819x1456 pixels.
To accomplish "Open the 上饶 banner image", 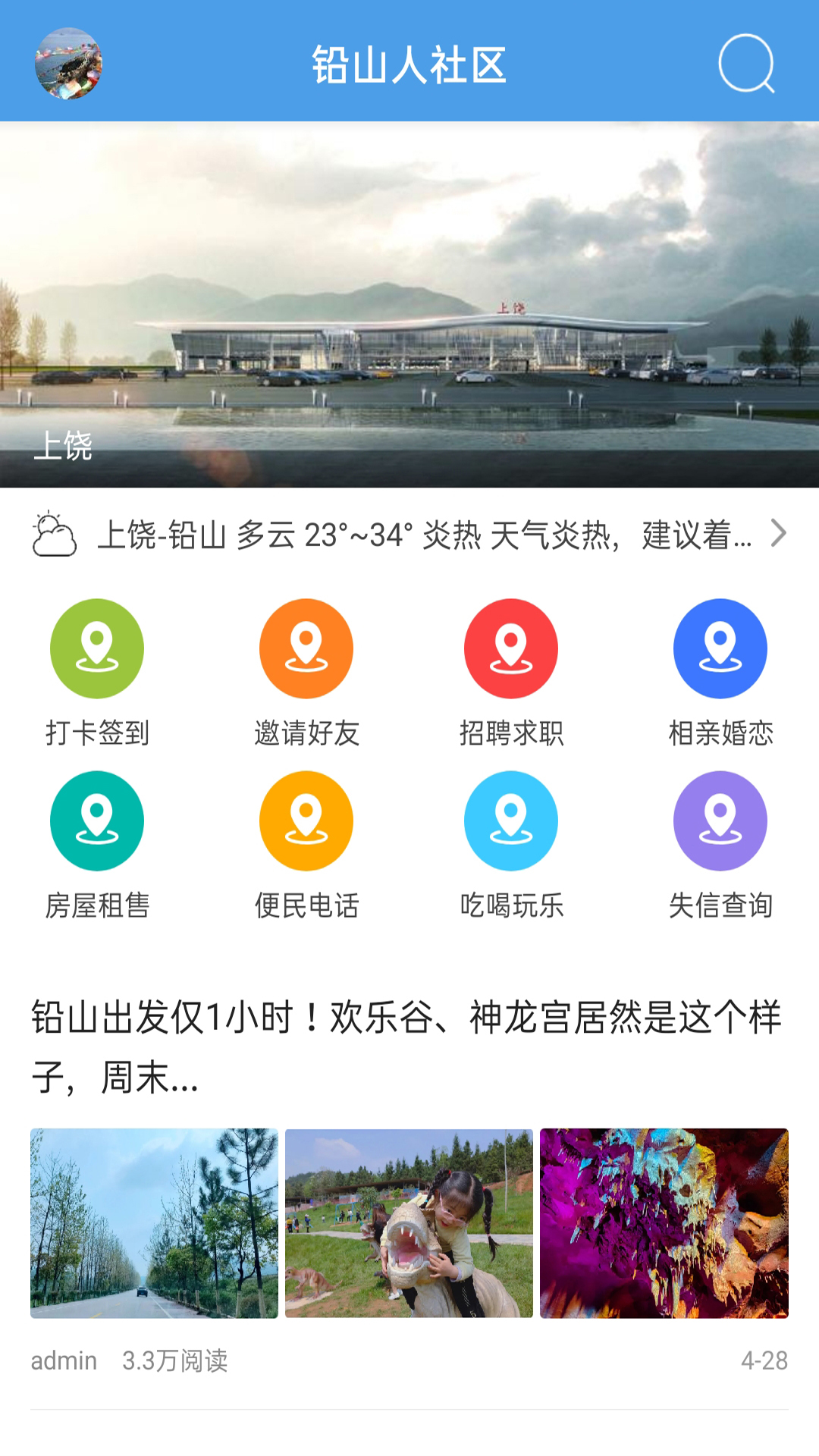I will tap(409, 305).
